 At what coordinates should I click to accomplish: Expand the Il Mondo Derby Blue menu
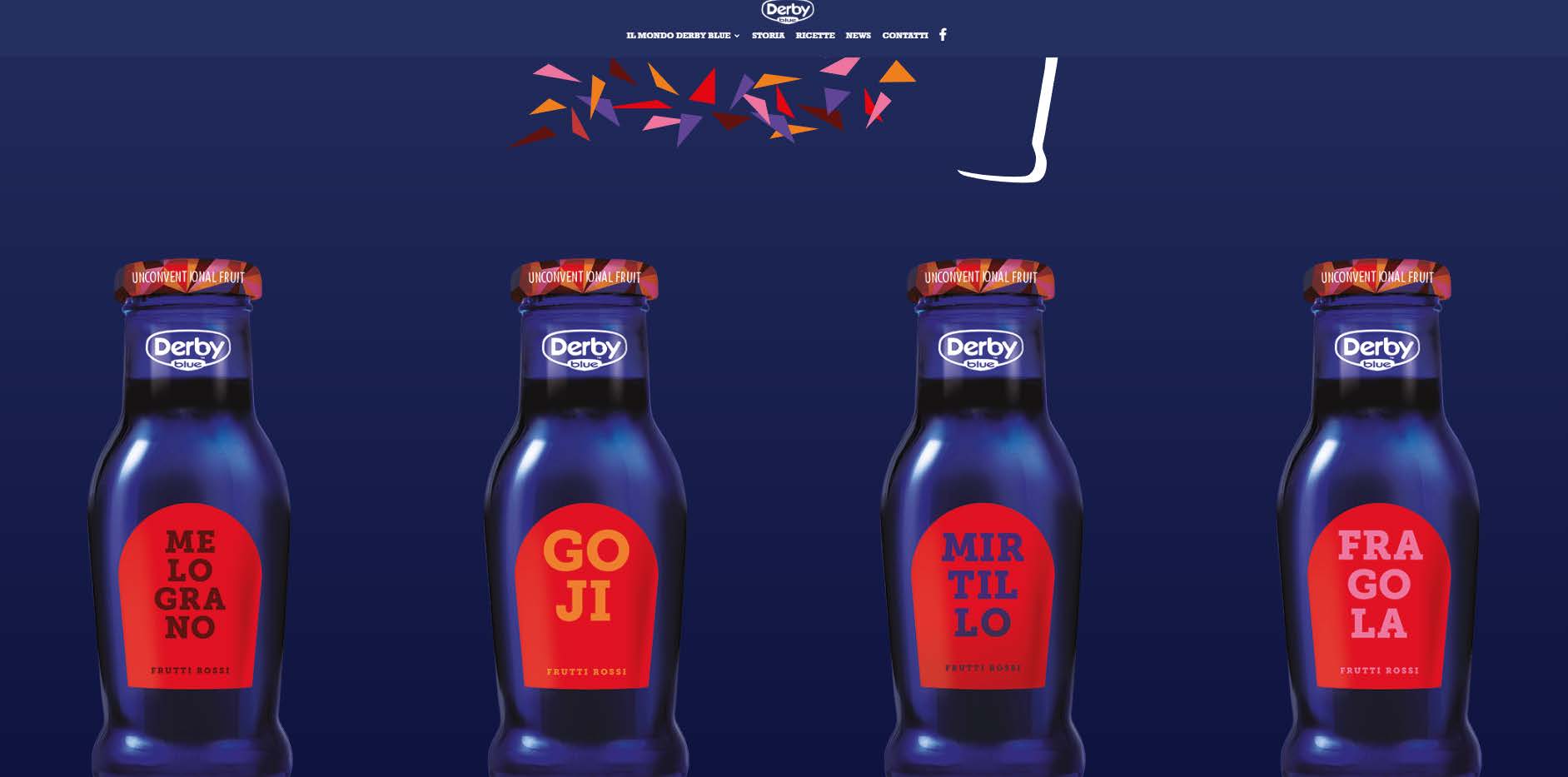pyautogui.click(x=682, y=35)
